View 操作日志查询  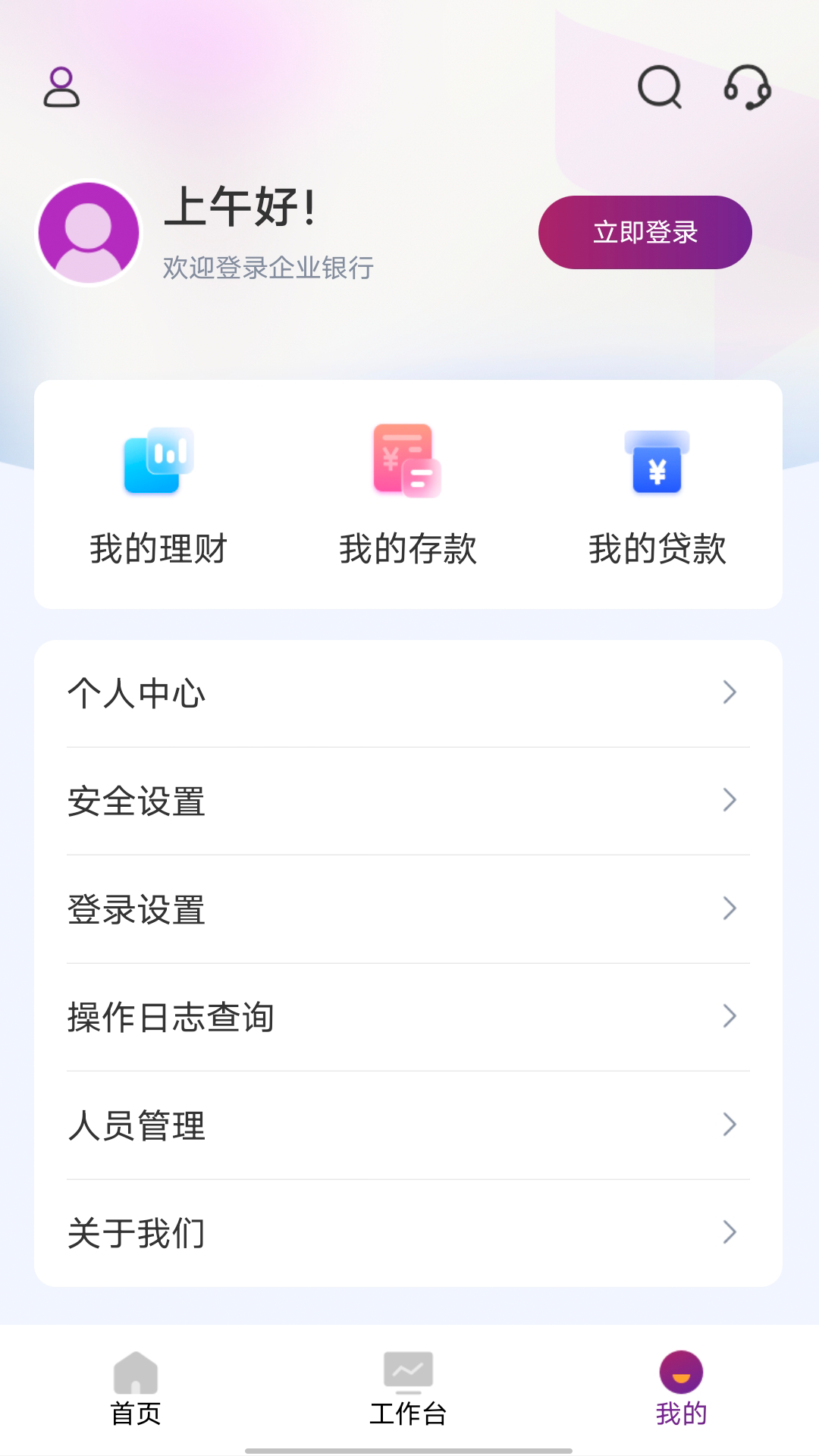(408, 1017)
